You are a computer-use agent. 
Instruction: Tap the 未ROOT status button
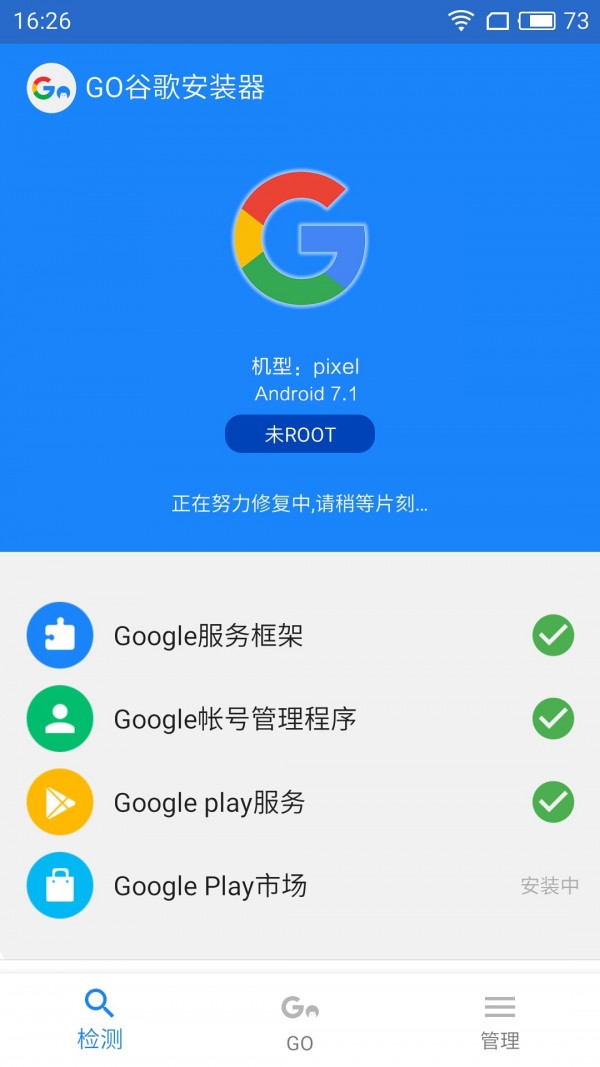(x=300, y=435)
